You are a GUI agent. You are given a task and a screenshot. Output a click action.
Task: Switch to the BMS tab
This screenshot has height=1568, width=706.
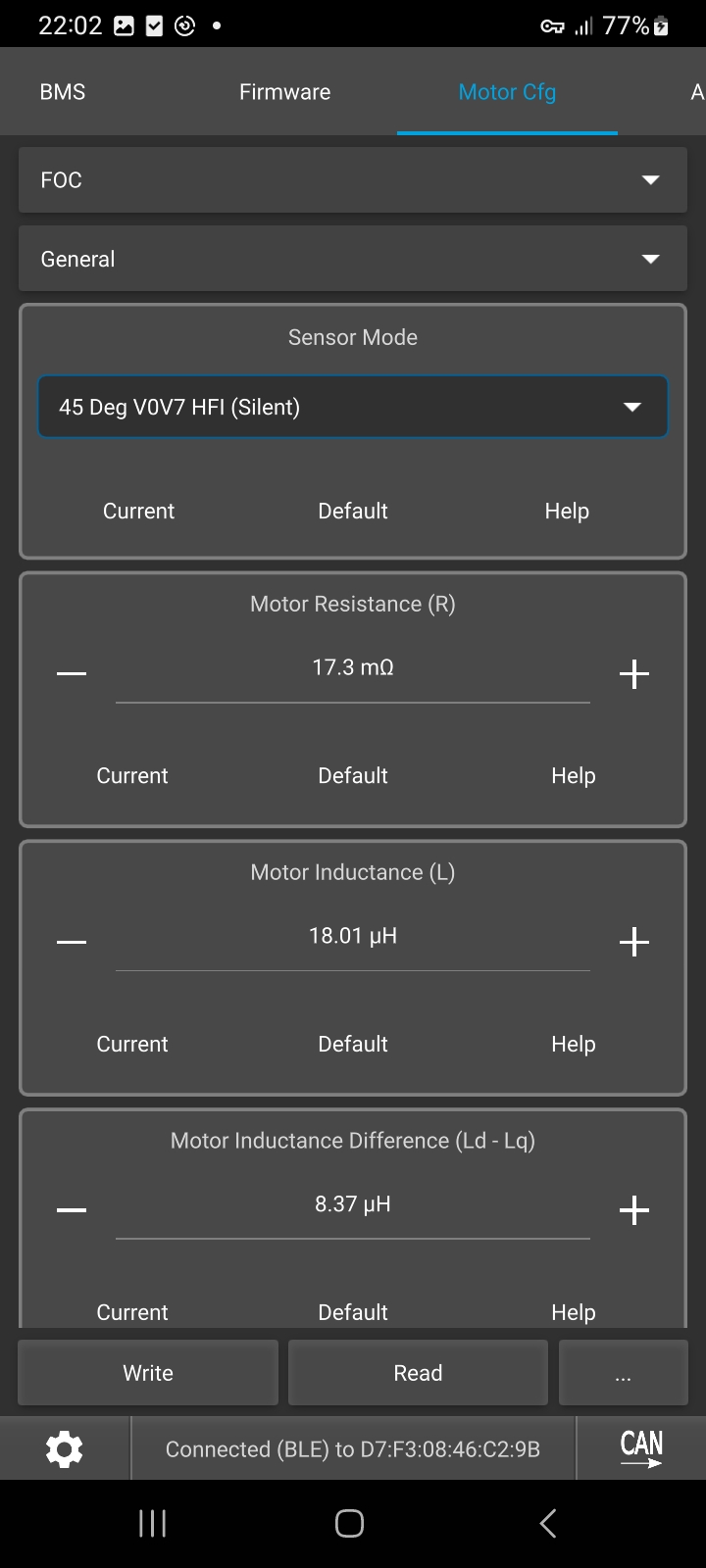point(63,92)
